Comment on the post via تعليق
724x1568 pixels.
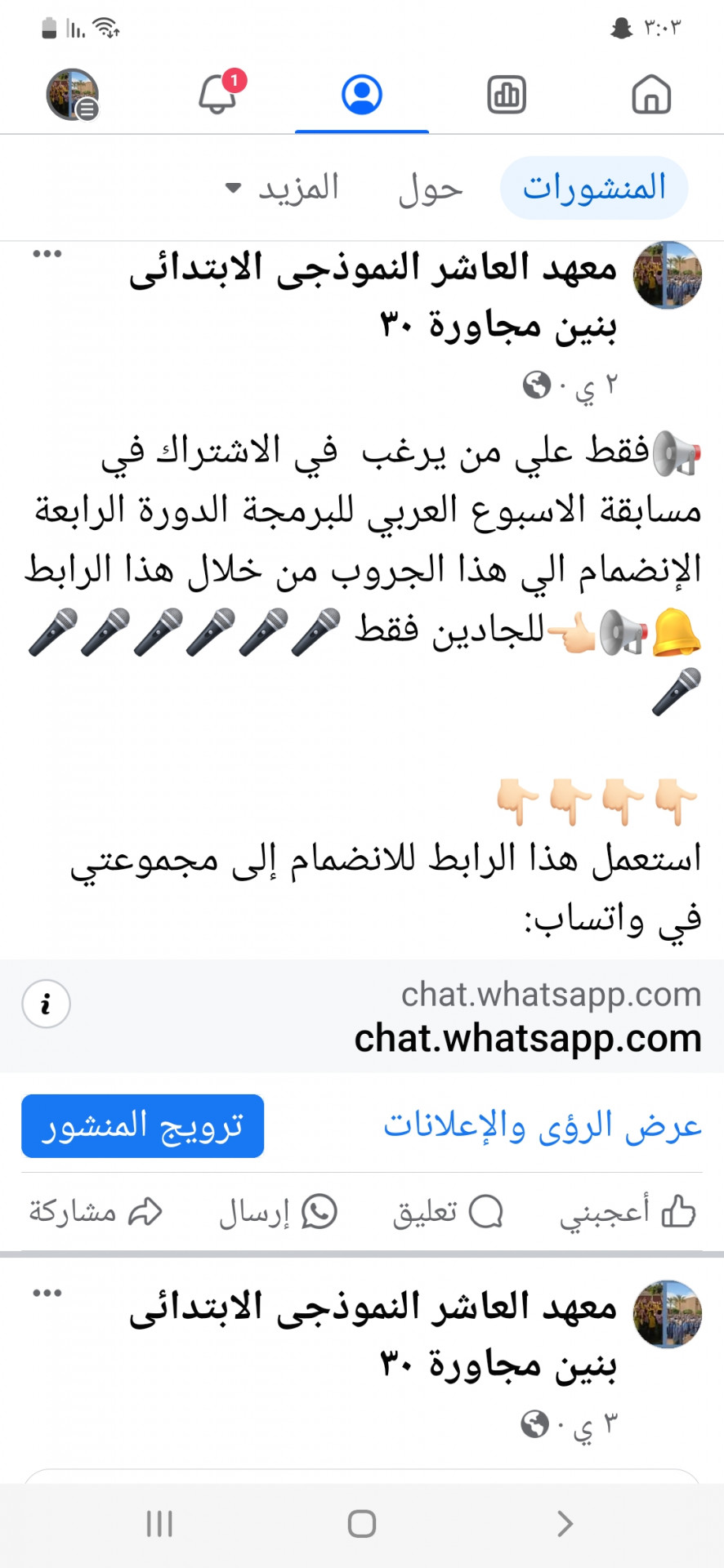click(x=447, y=1212)
